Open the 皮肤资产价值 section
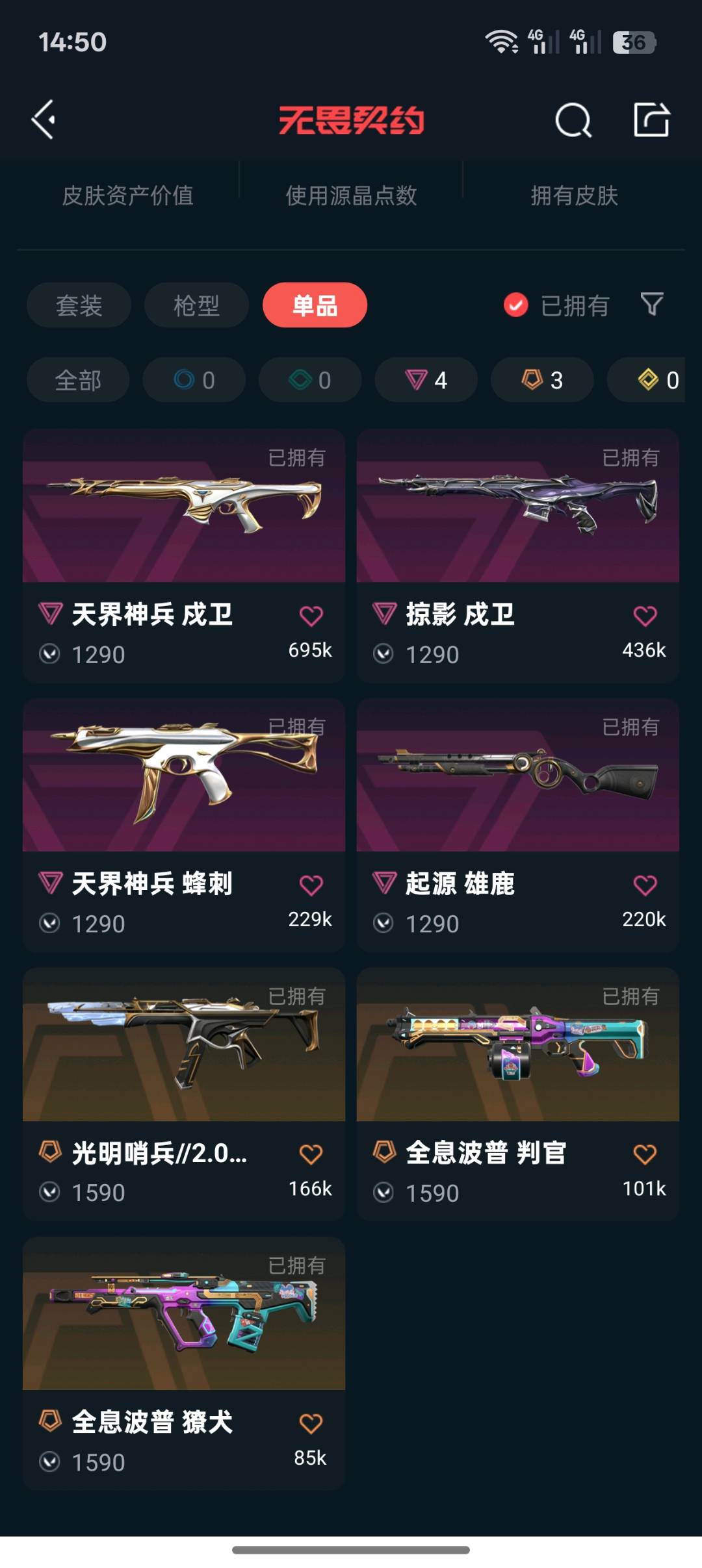The image size is (702, 1568). [x=128, y=196]
